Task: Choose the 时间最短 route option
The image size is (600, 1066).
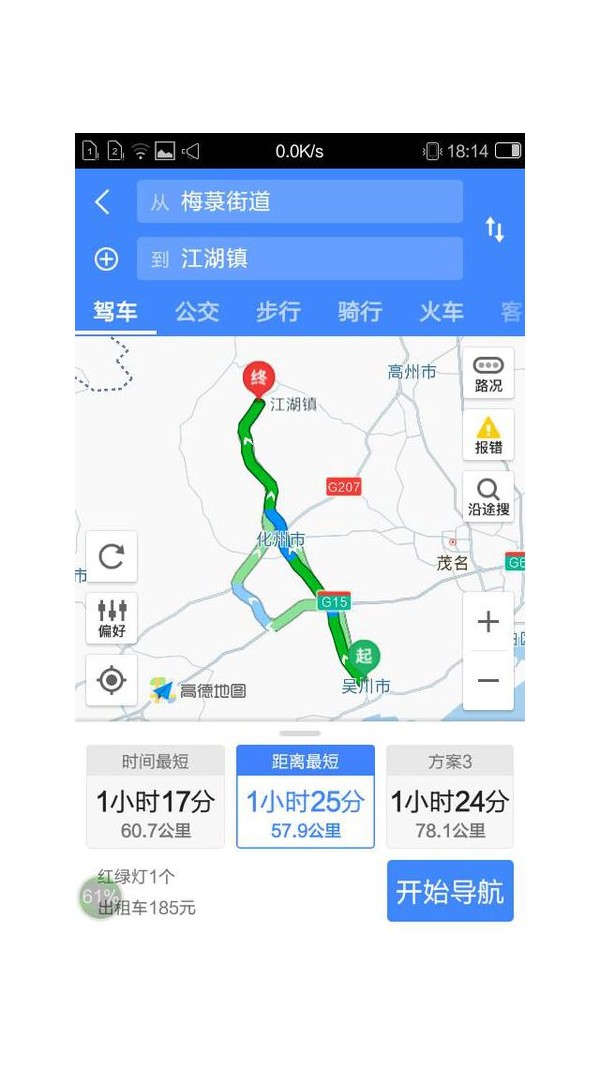Action: [x=155, y=796]
